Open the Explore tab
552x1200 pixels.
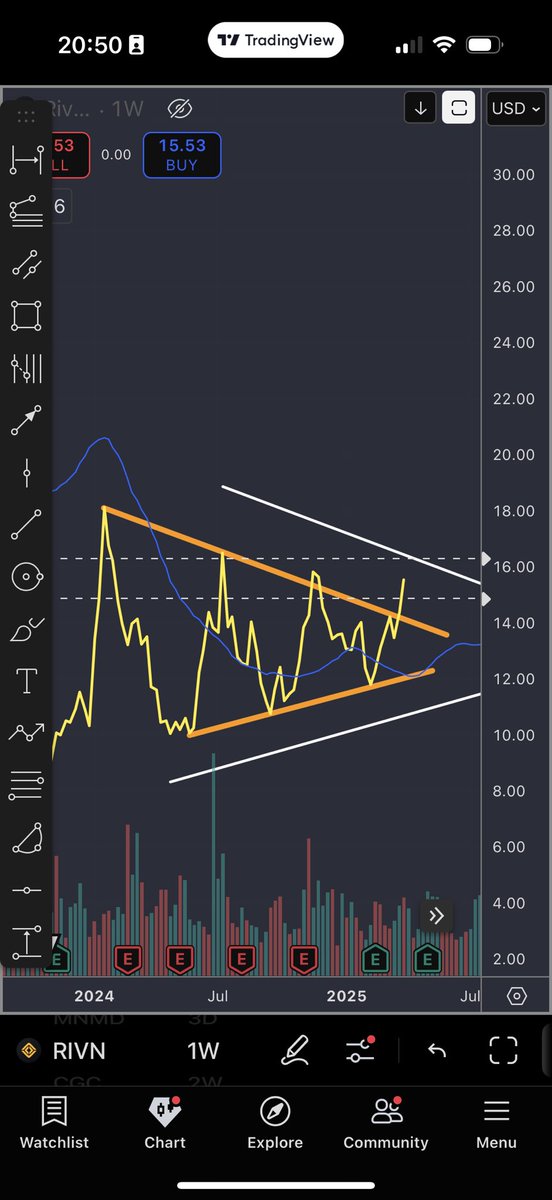pos(275,1123)
